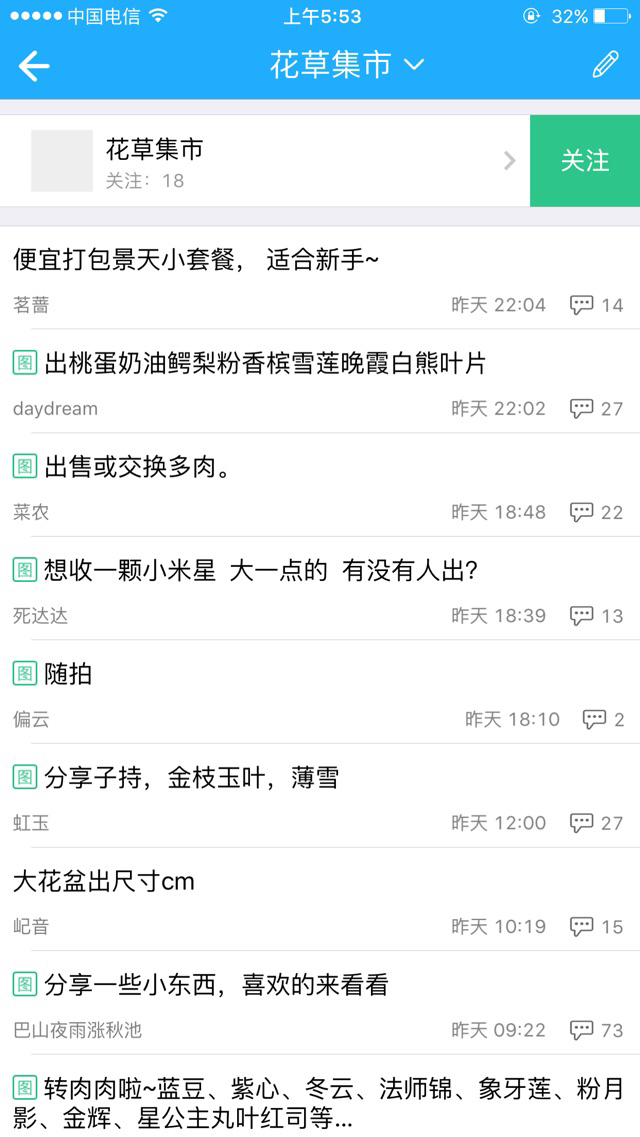Compose a new post with pencil icon
The width and height of the screenshot is (640, 1137).
coord(605,65)
